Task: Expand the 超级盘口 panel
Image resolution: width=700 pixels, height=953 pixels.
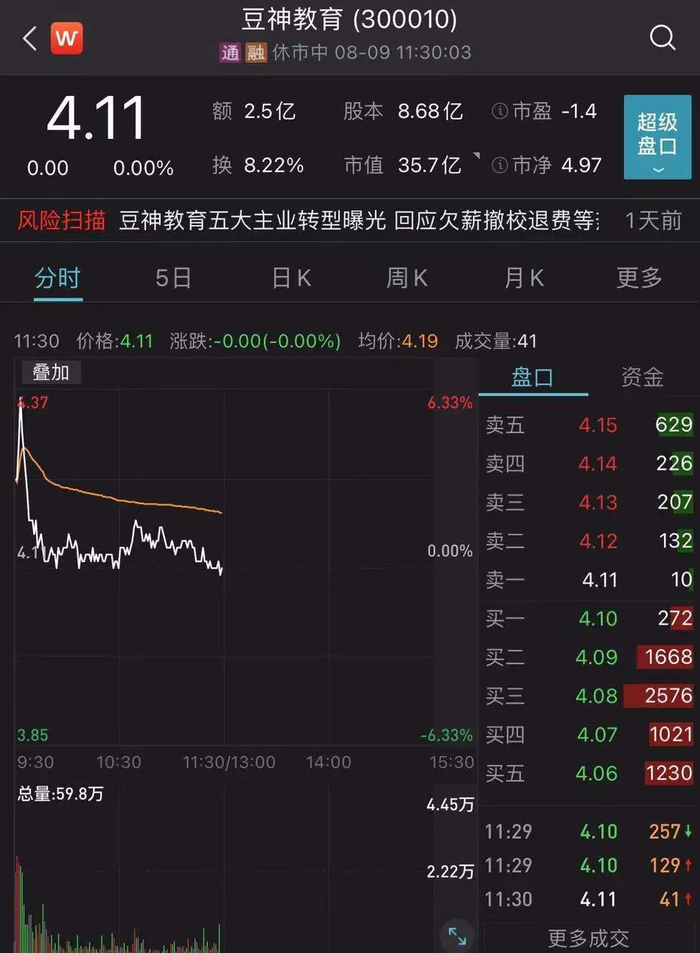Action: (x=657, y=137)
